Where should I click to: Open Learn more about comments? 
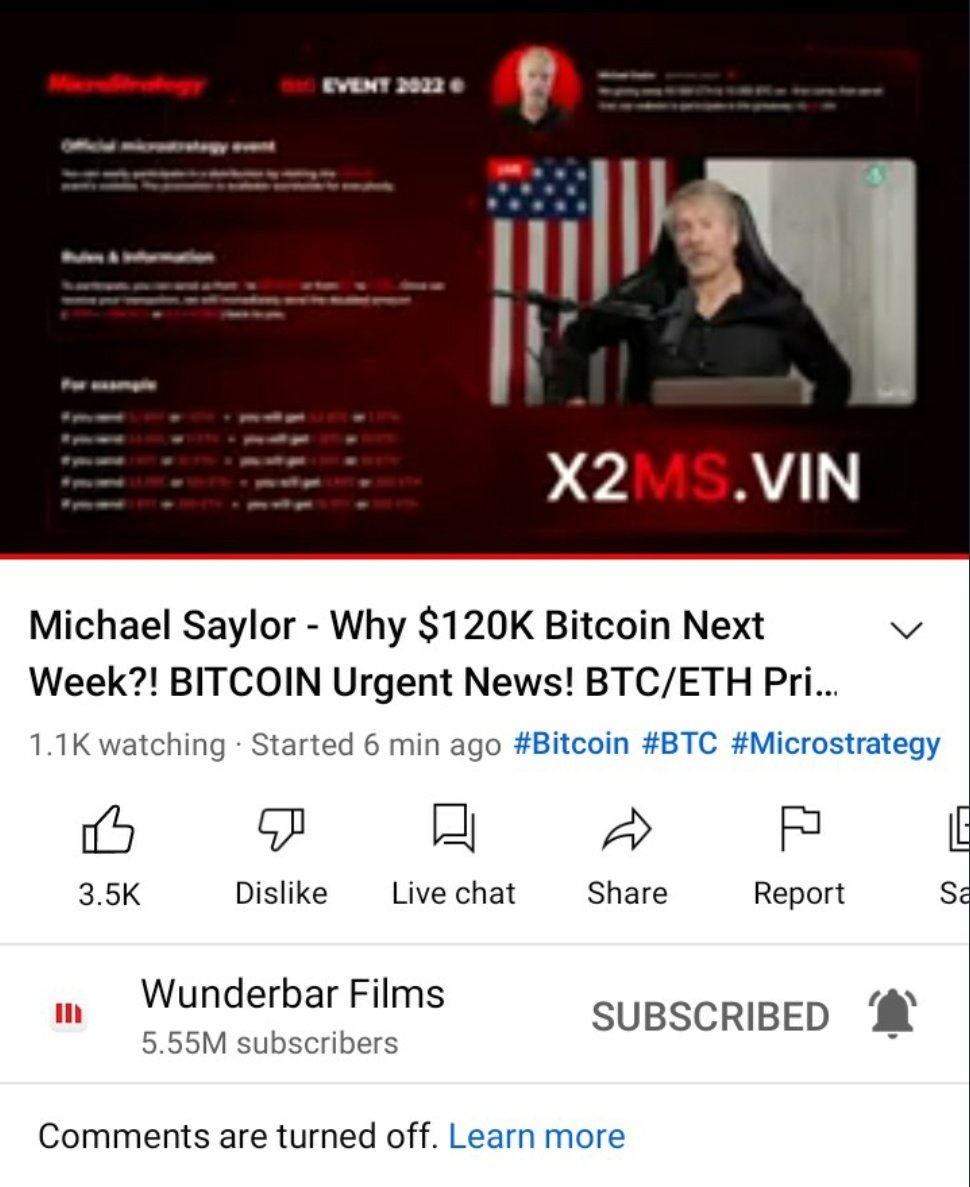(x=536, y=1136)
